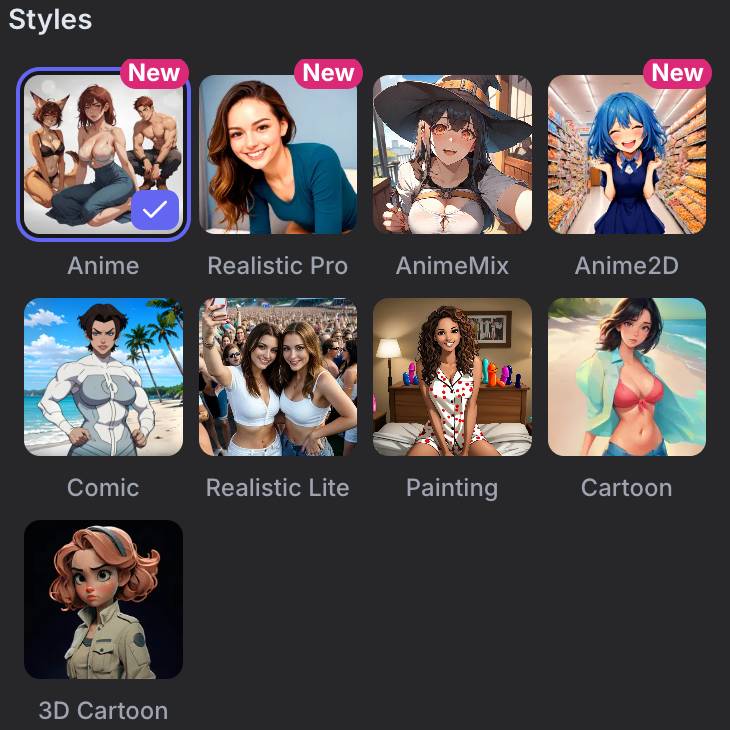The image size is (730, 730).
Task: Select the 3D Cartoon style
Action: coord(103,599)
